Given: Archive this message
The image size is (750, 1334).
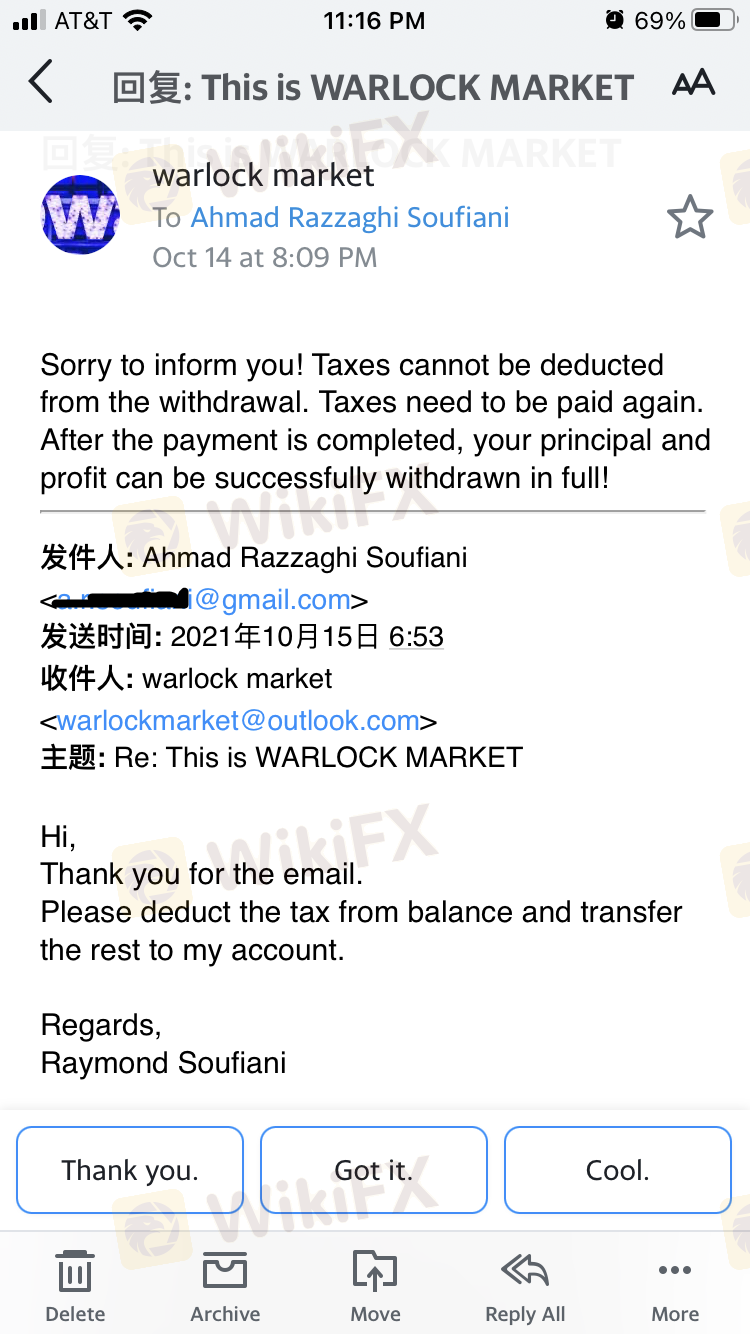Looking at the screenshot, I should pyautogui.click(x=225, y=1285).
